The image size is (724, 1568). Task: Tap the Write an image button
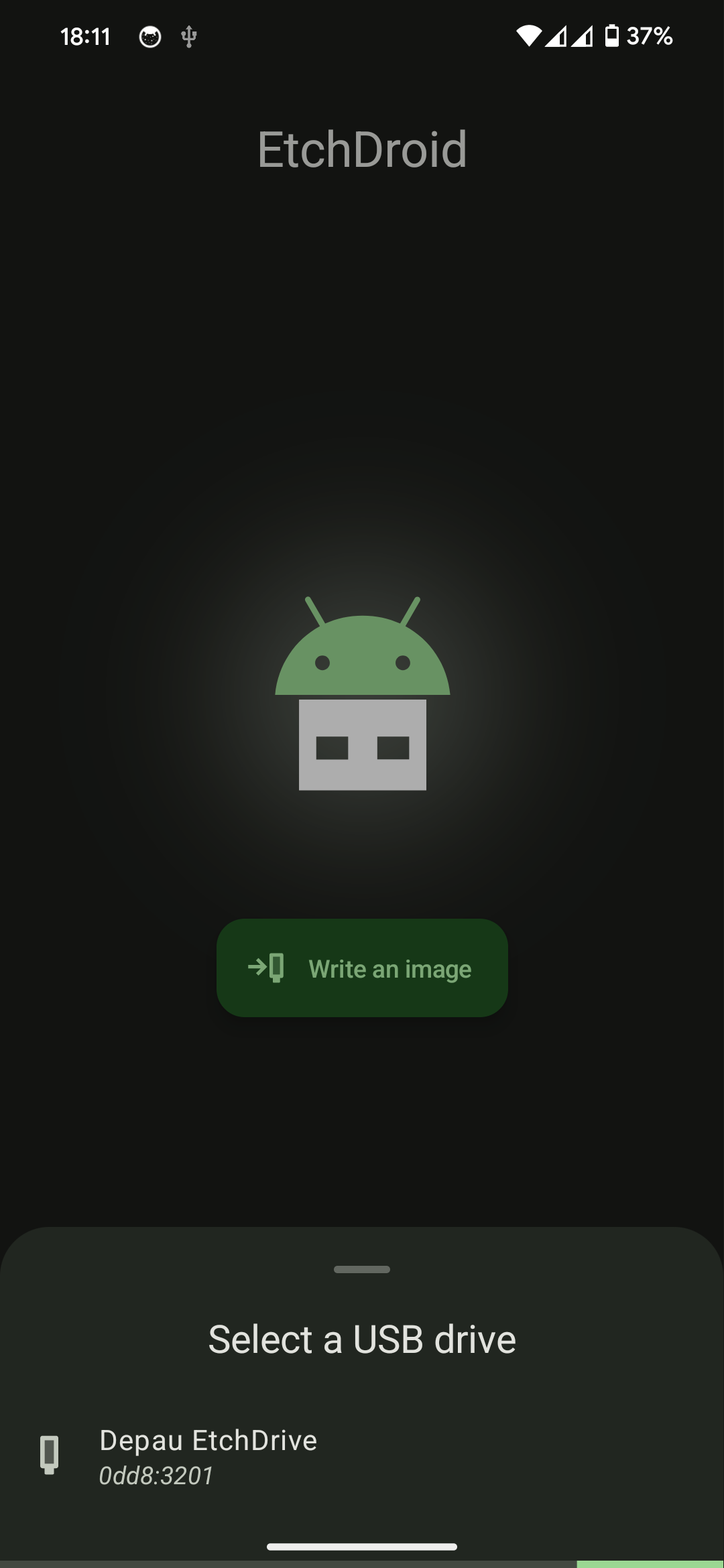click(362, 968)
